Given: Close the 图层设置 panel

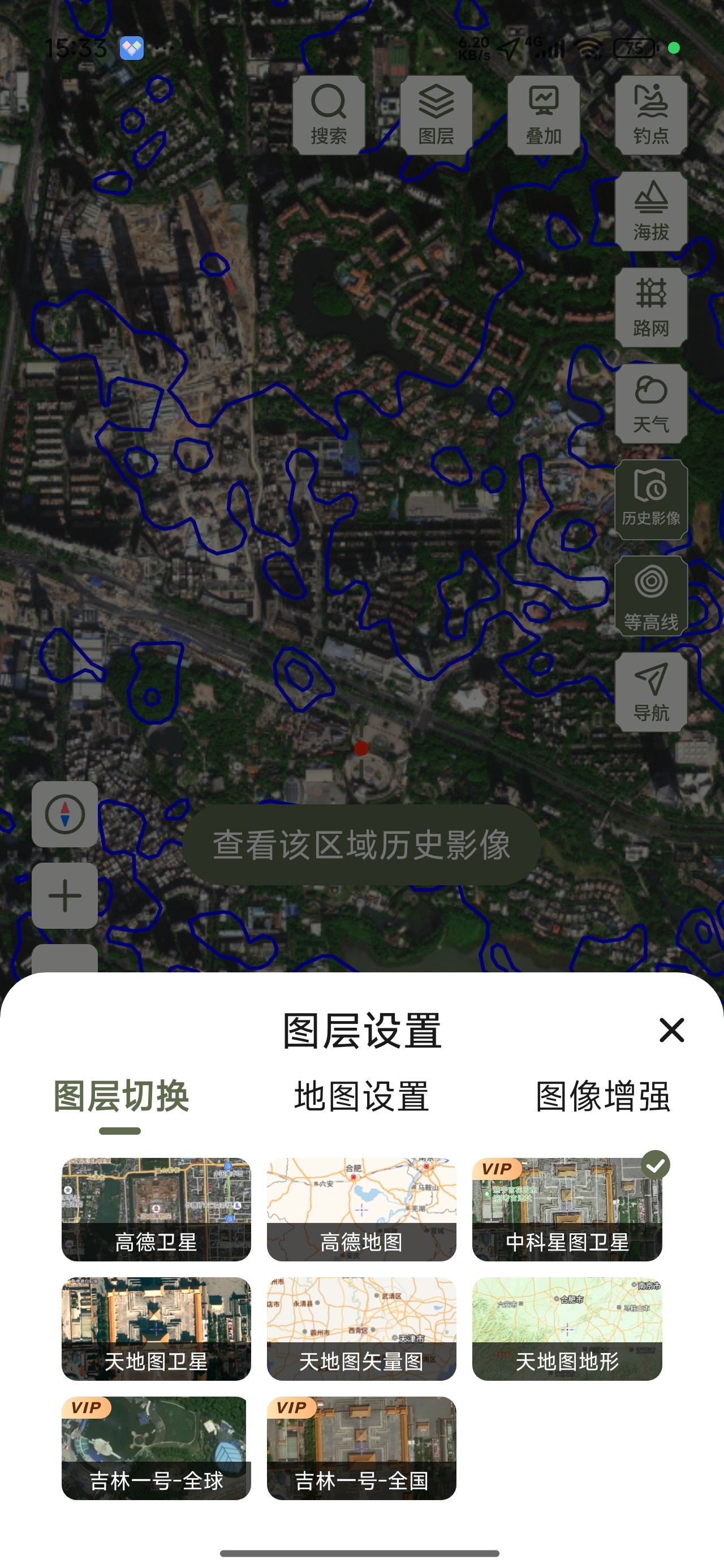Looking at the screenshot, I should (x=671, y=1030).
